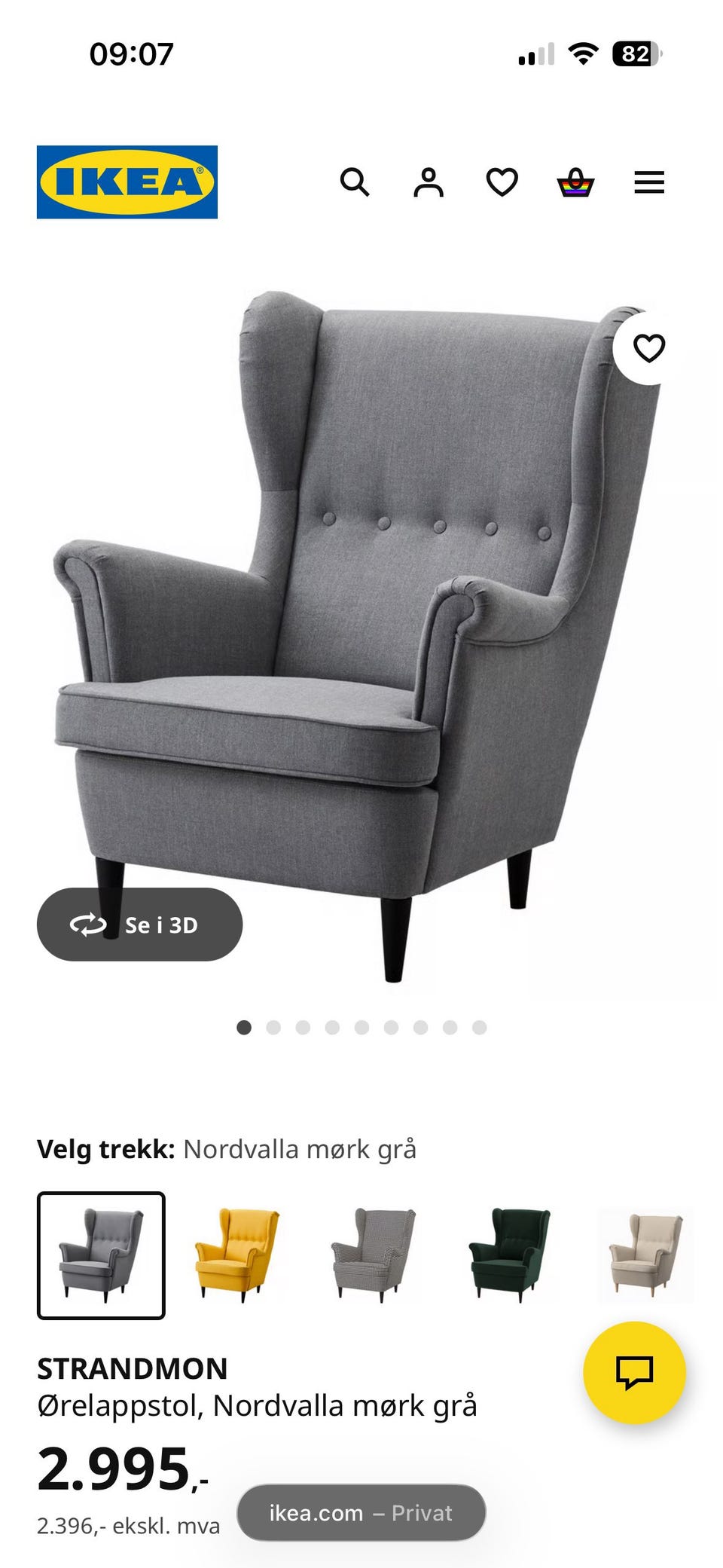Go to the IKEA home page logo
The height and width of the screenshot is (1568, 723).
click(x=127, y=182)
